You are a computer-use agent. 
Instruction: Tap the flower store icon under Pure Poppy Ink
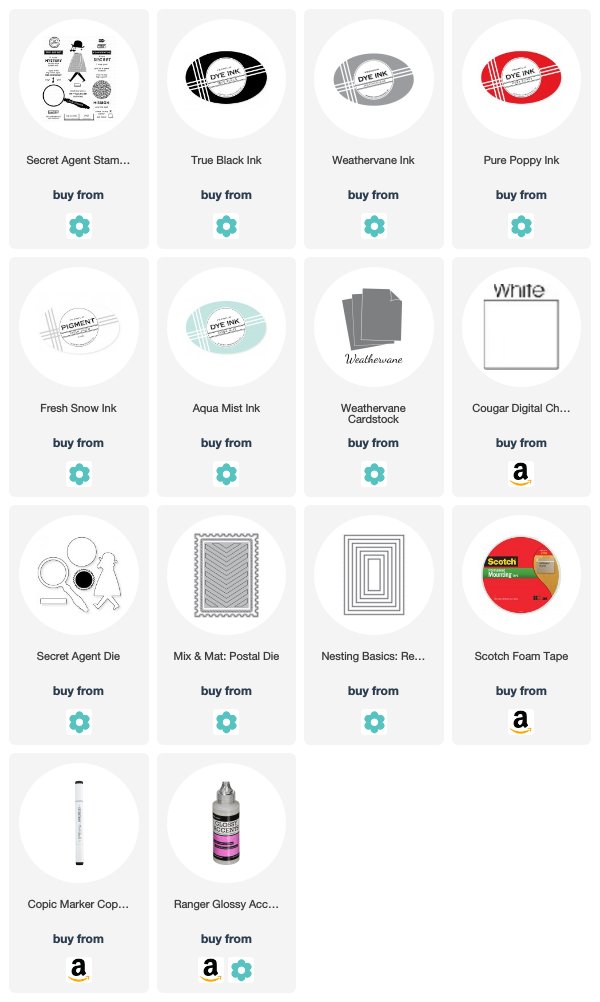[x=521, y=226]
